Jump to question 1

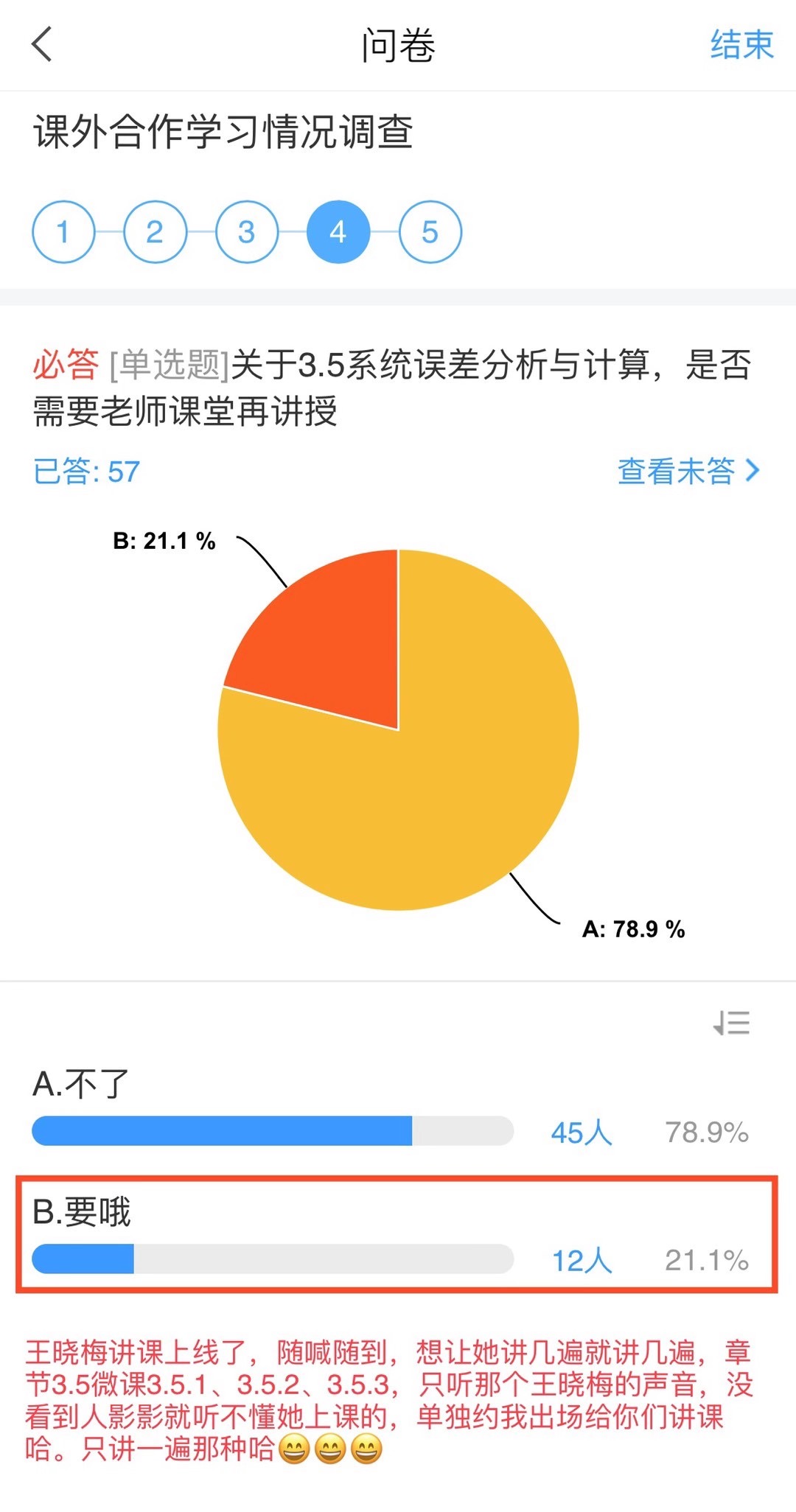click(x=63, y=232)
